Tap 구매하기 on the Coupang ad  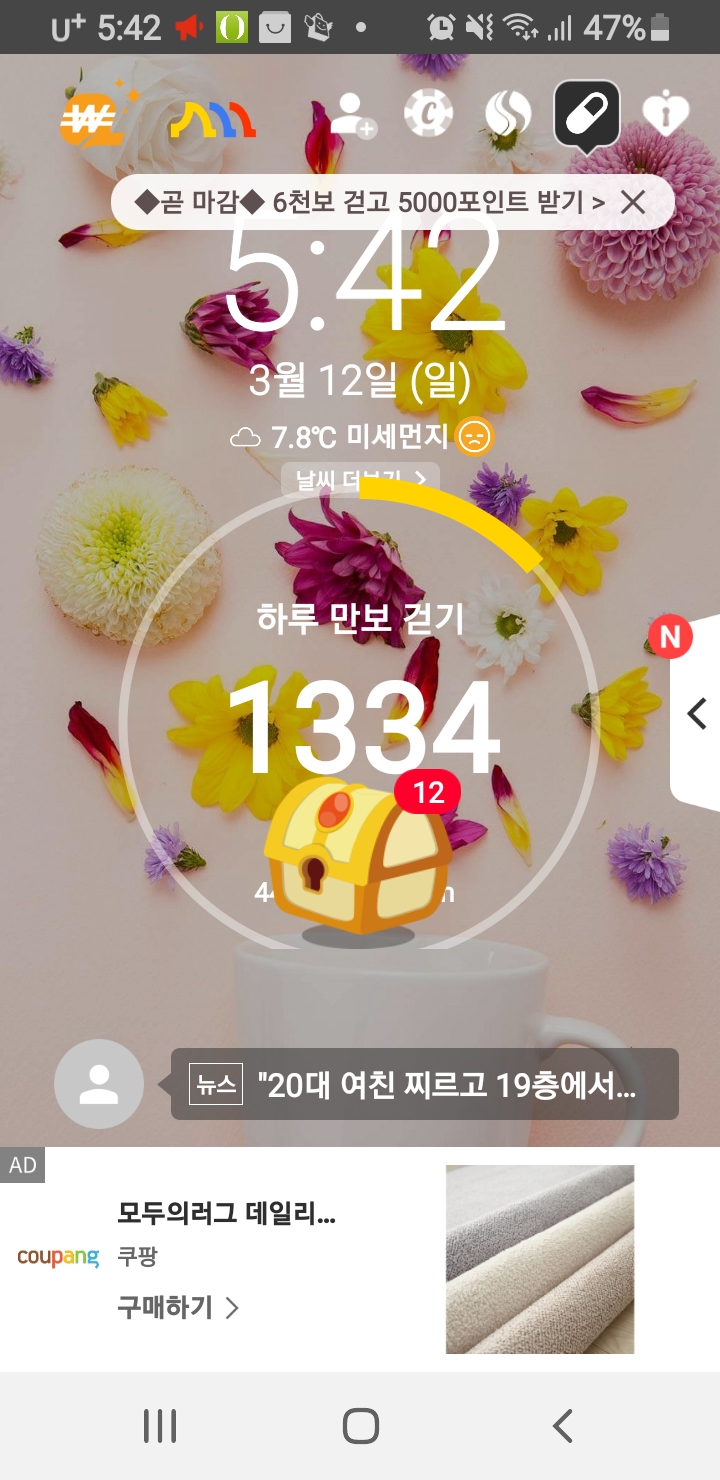coord(178,1307)
